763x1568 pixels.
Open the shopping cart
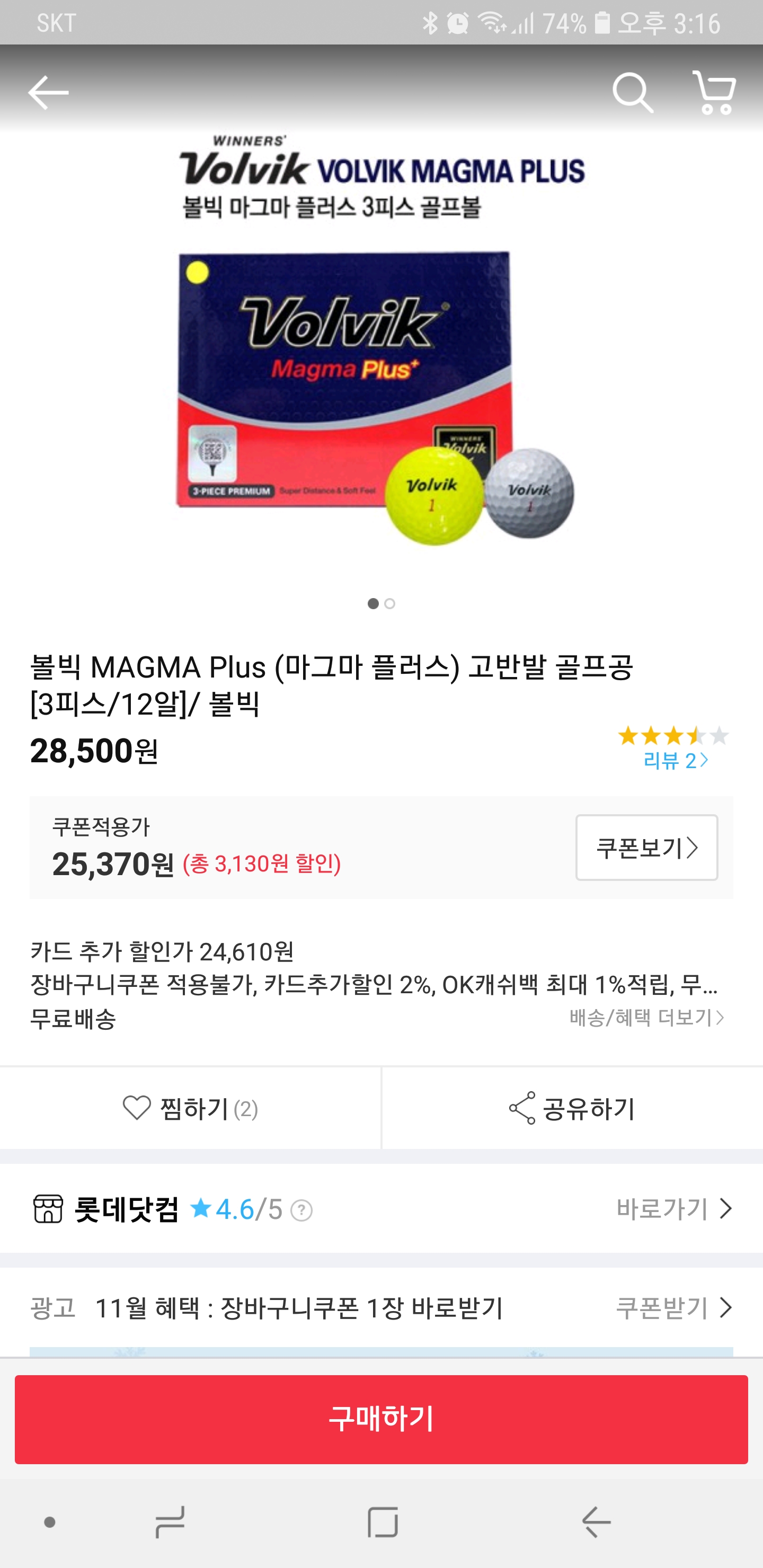pyautogui.click(x=714, y=93)
